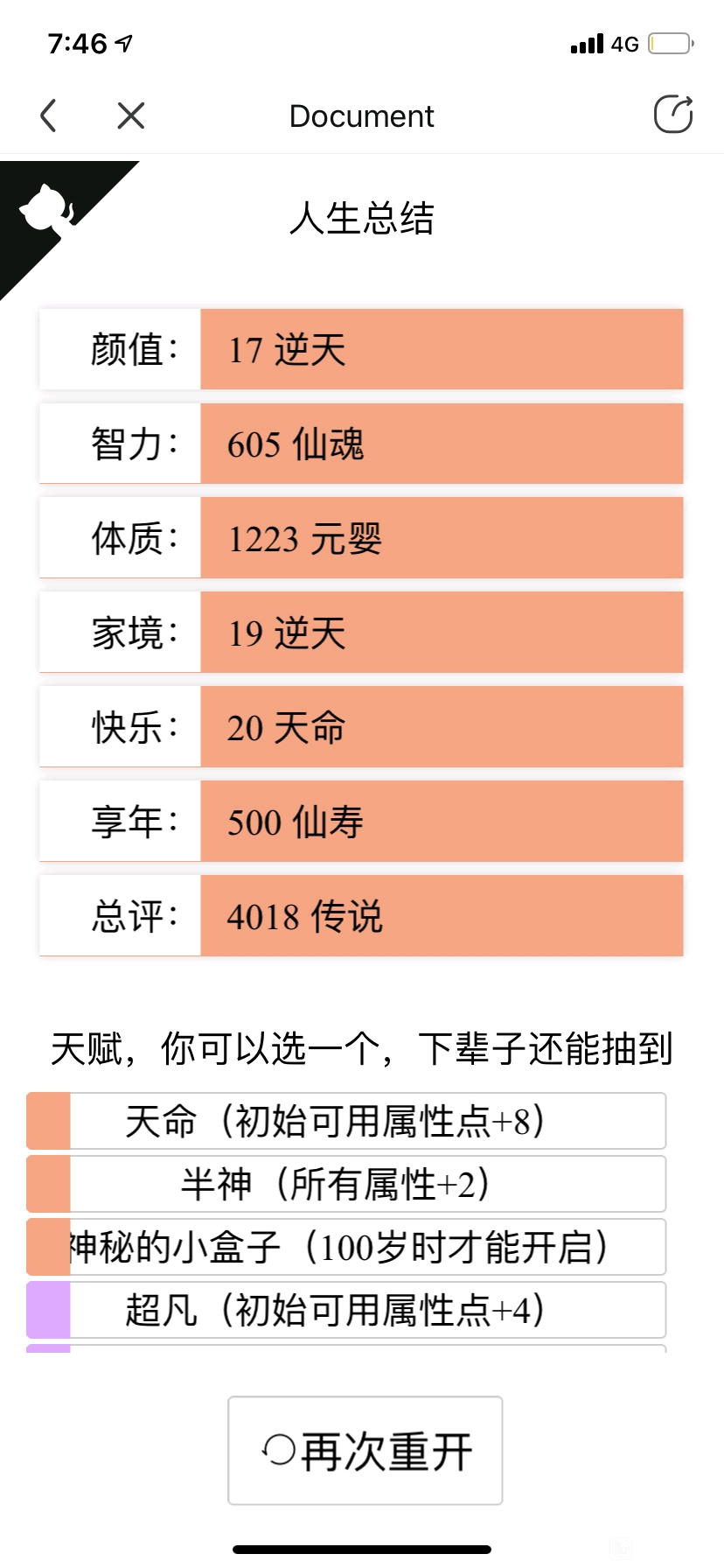Viewport: 724px width, 1568px height.
Task: Select the 天命 talent option
Action: pos(346,1121)
